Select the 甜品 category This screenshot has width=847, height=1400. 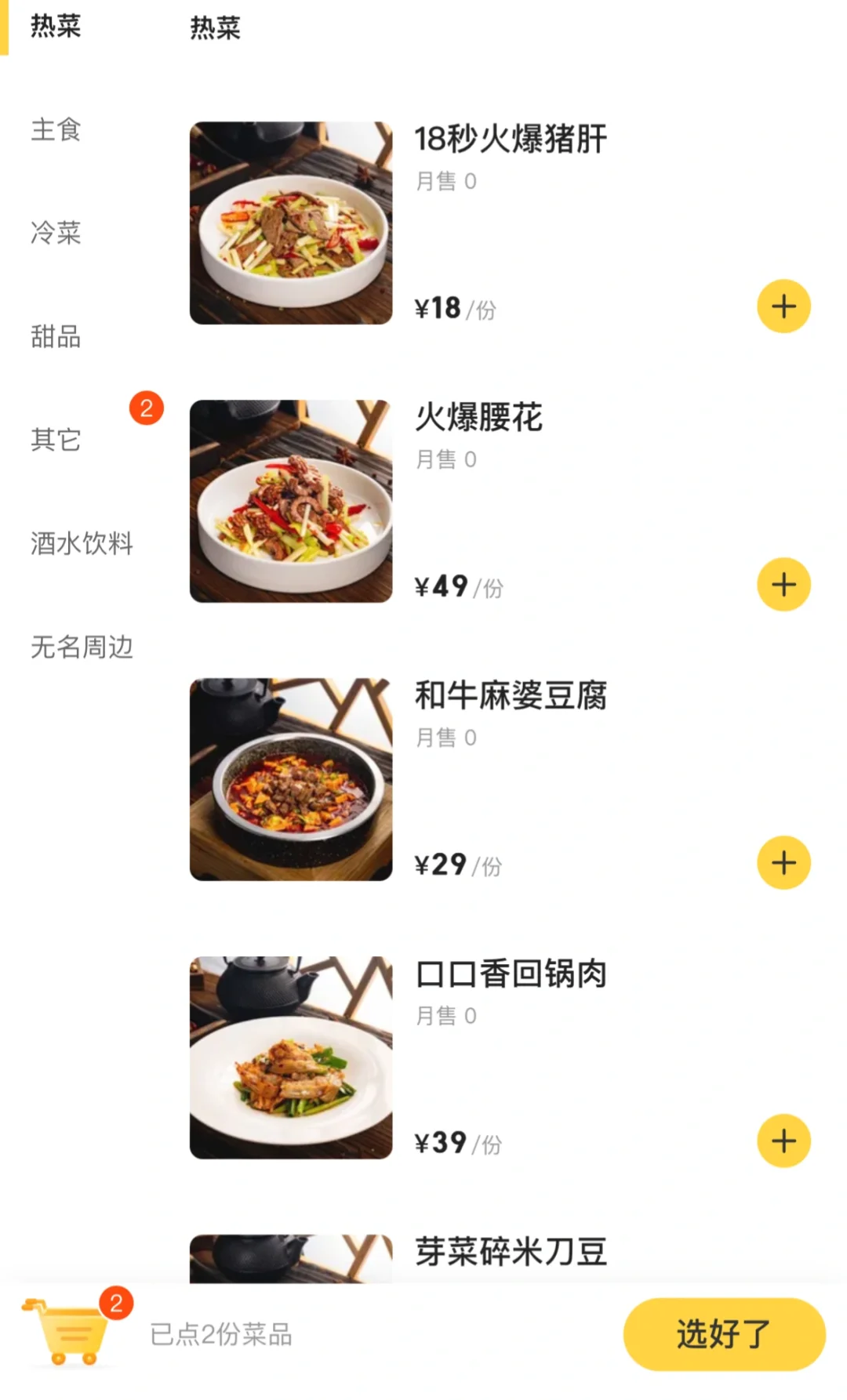(55, 338)
